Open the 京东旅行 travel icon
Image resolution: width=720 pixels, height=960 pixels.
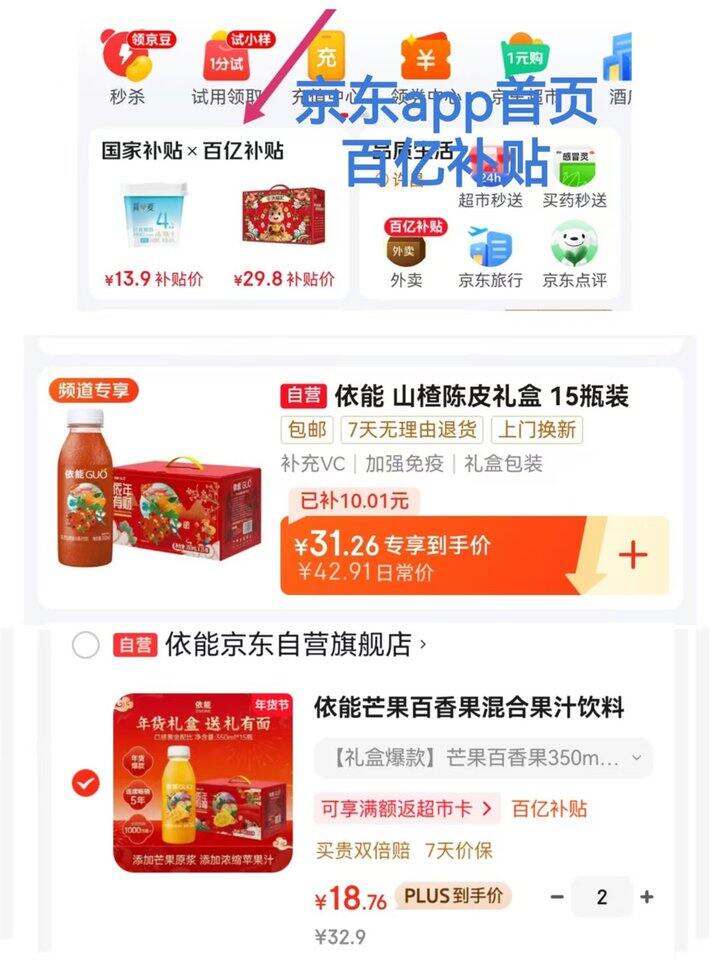tap(490, 250)
